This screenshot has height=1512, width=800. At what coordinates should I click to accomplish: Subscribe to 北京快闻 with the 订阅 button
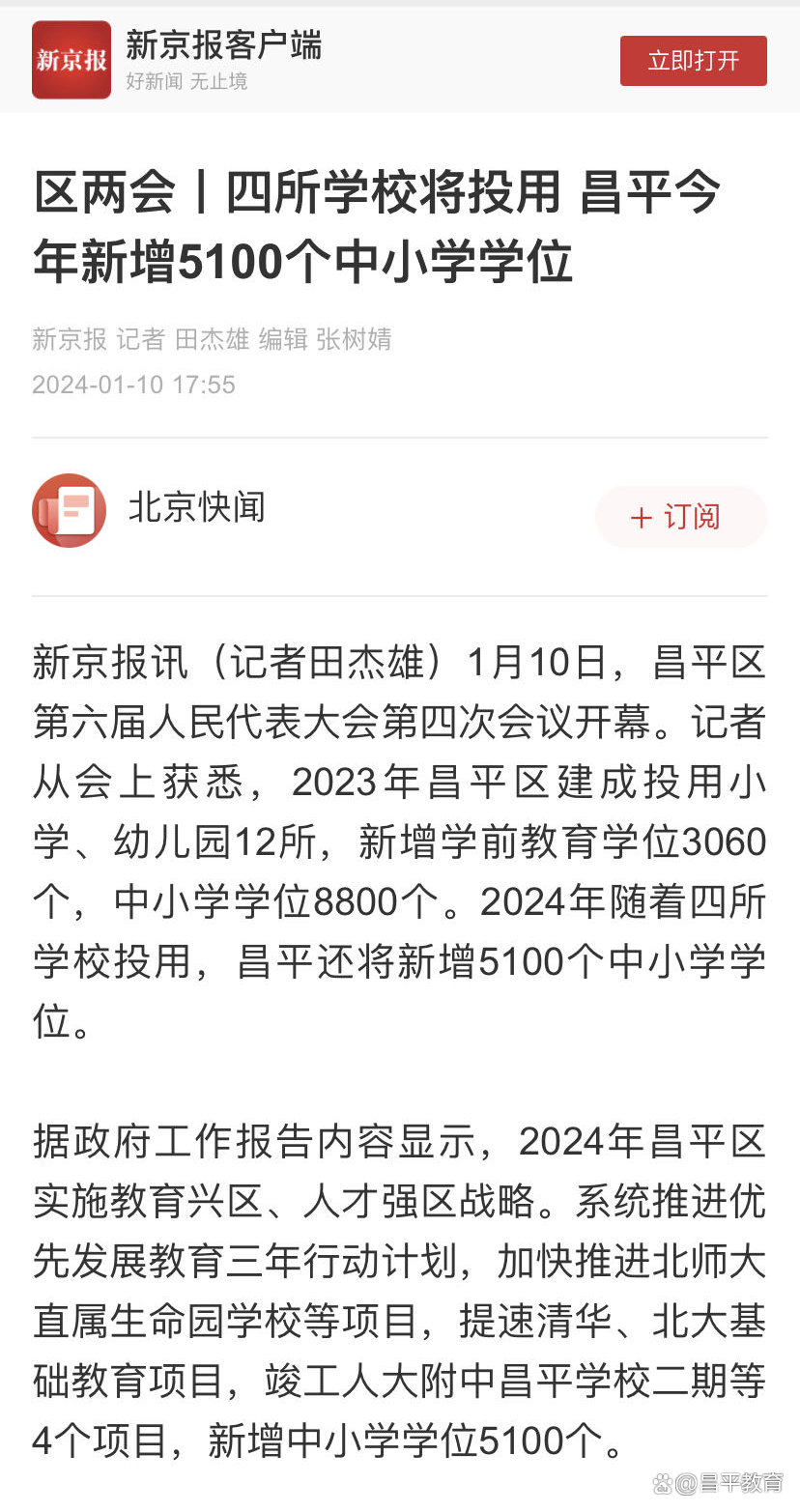(x=681, y=517)
